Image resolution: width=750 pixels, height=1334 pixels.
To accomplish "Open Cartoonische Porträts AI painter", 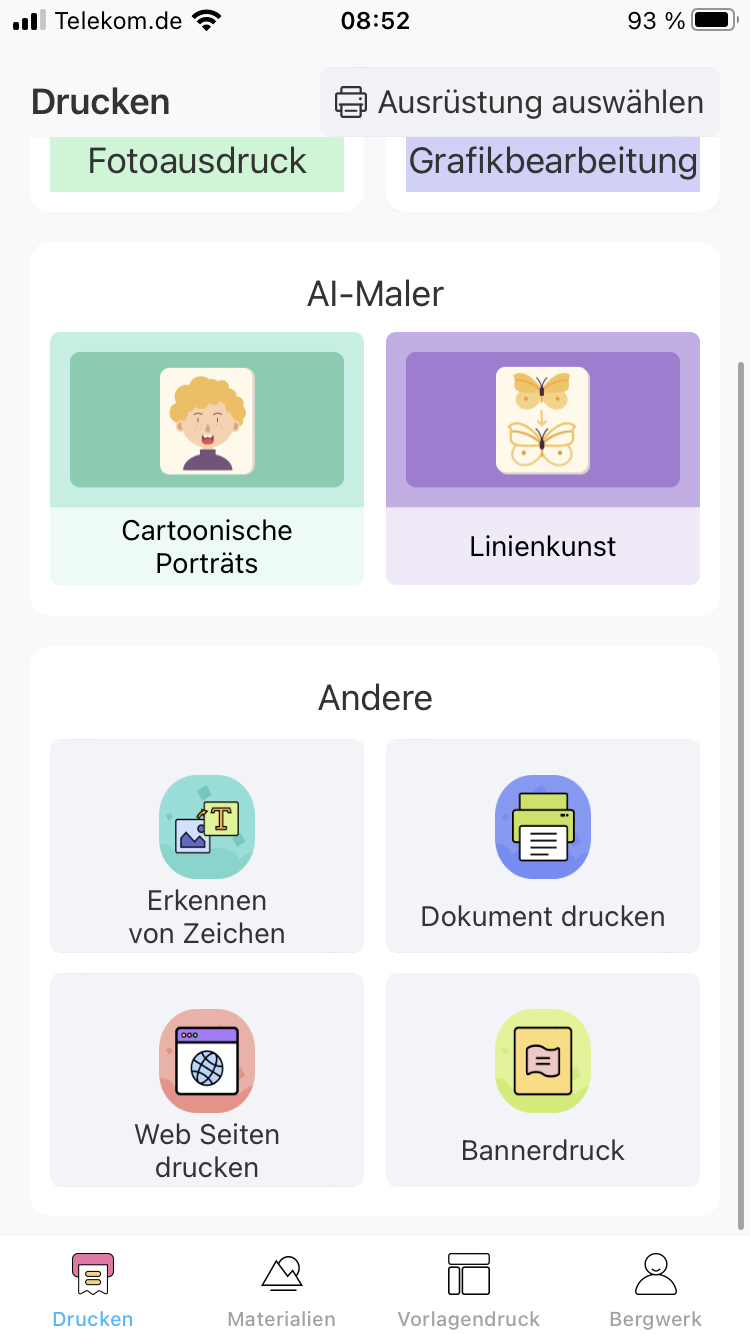I will click(207, 458).
